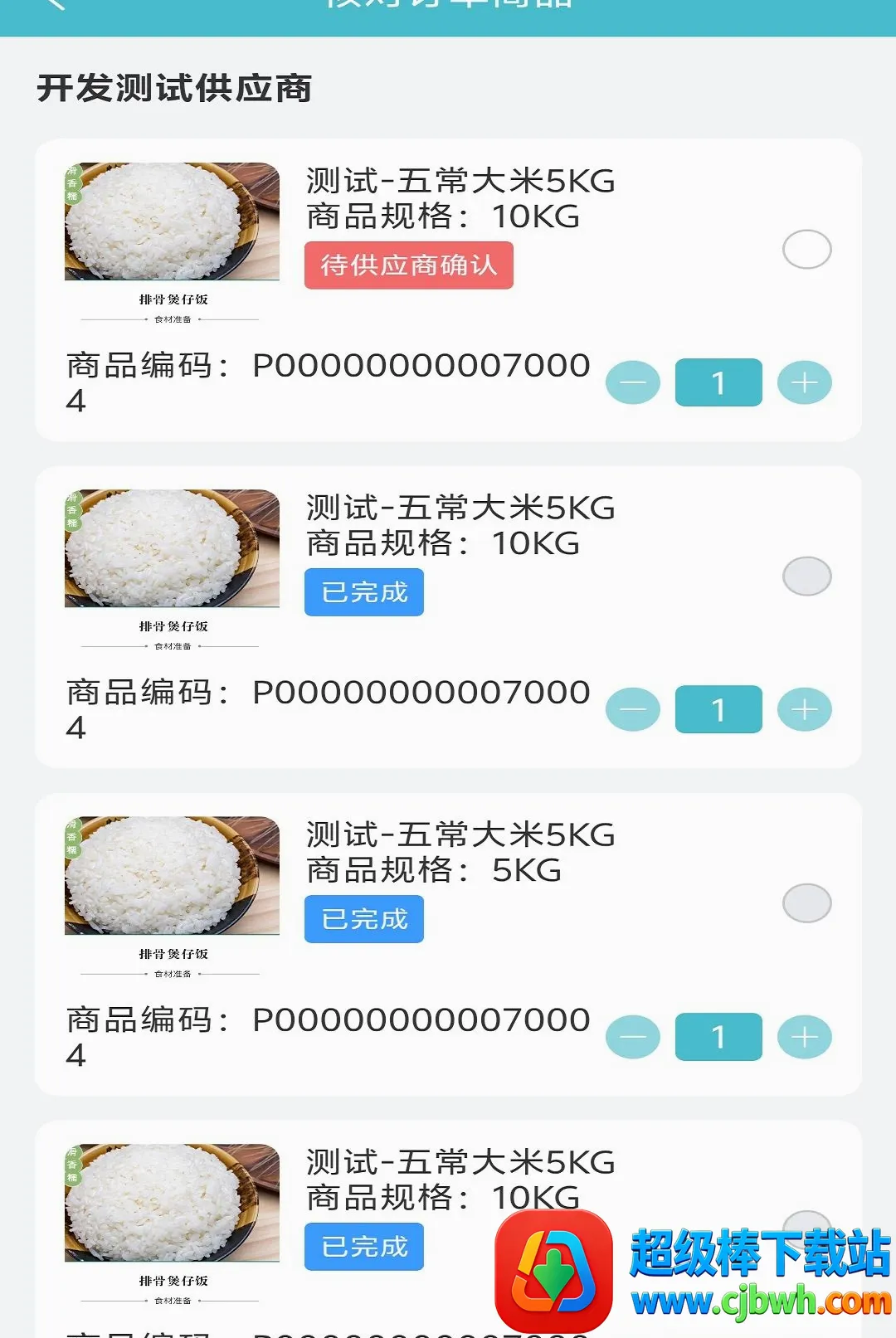Increase quantity of the 待供应商确认 item
Image resolution: width=896 pixels, height=1338 pixels.
click(x=804, y=382)
